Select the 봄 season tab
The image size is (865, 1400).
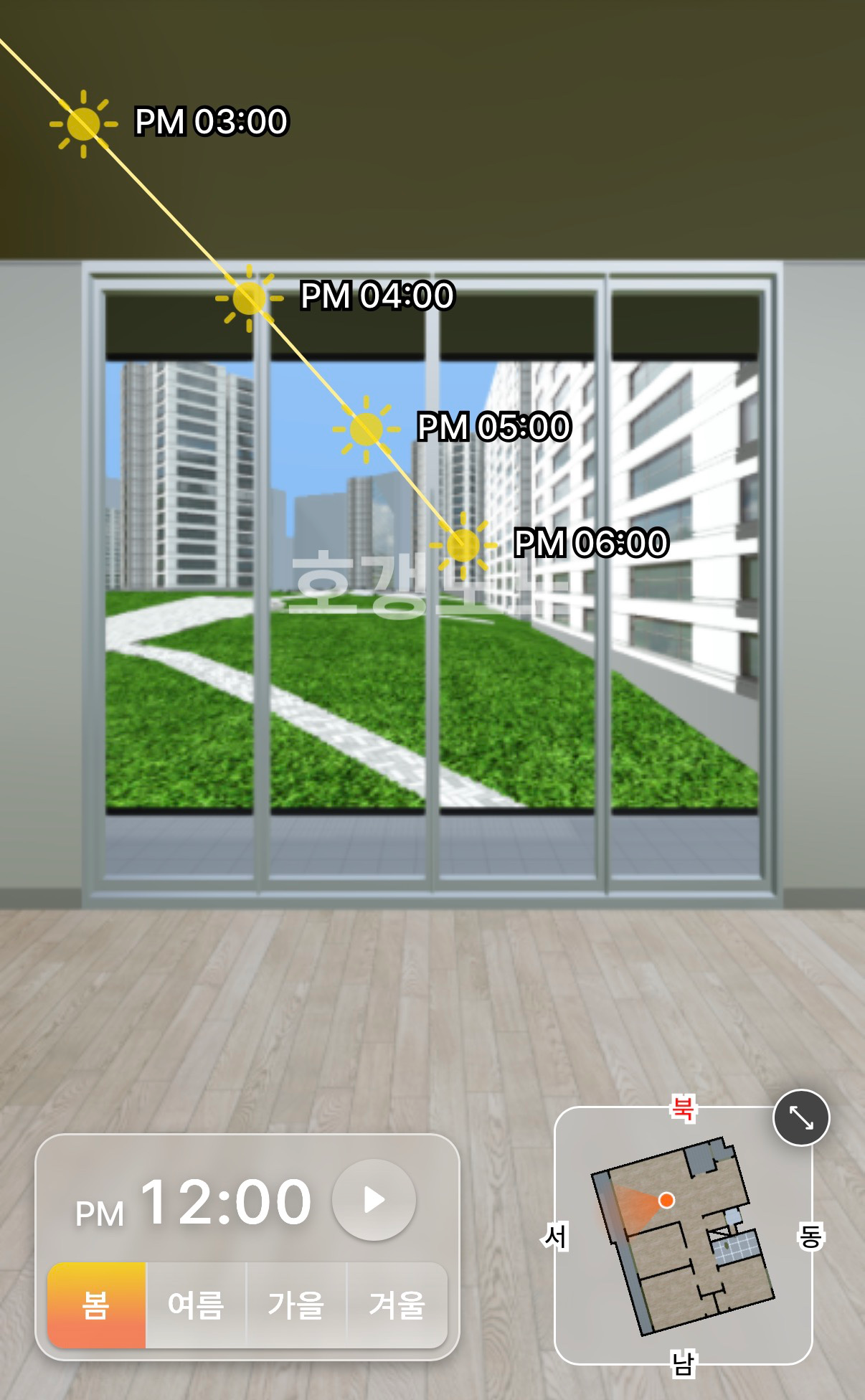[x=96, y=1305]
